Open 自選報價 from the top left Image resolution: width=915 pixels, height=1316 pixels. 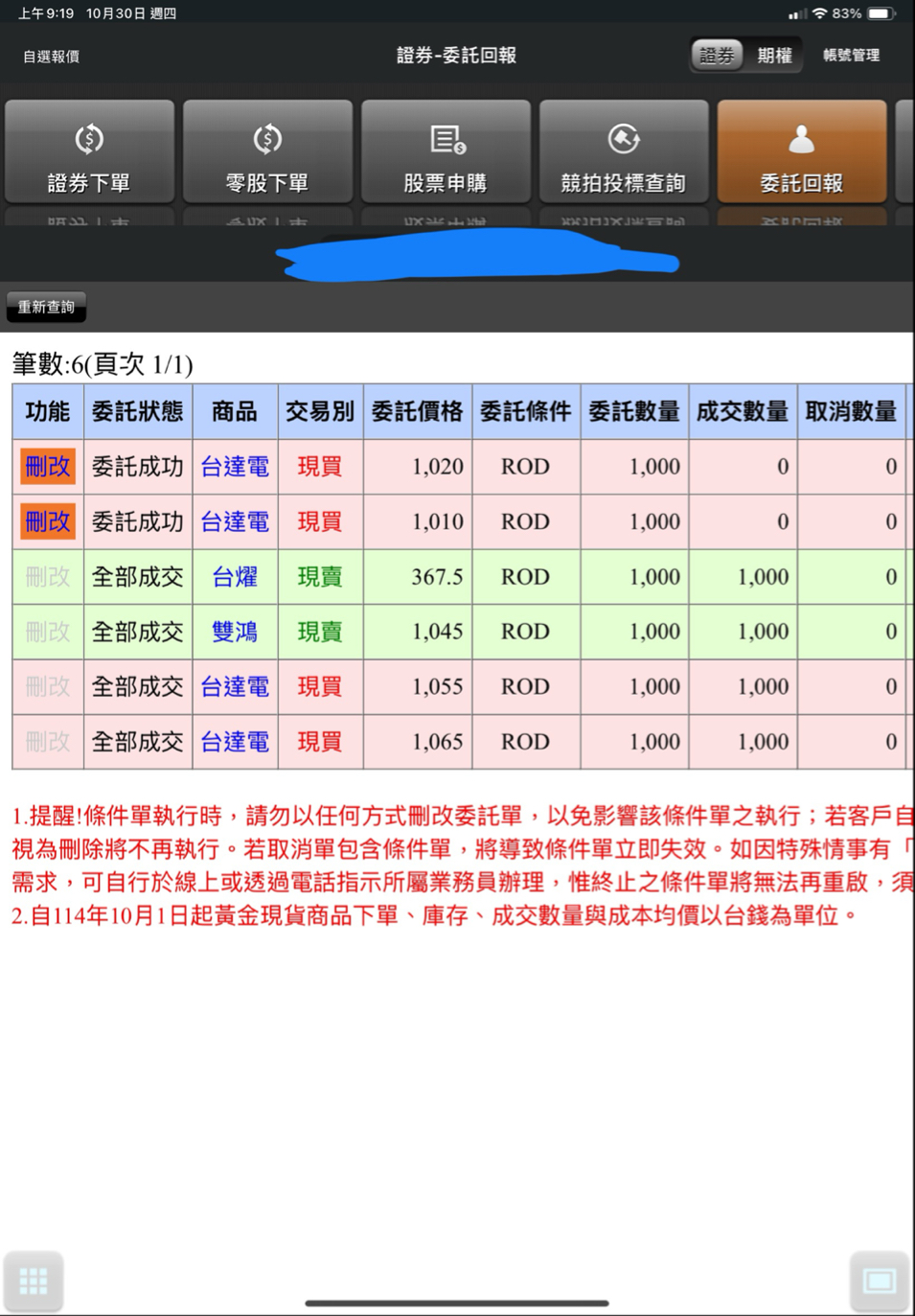click(x=52, y=57)
